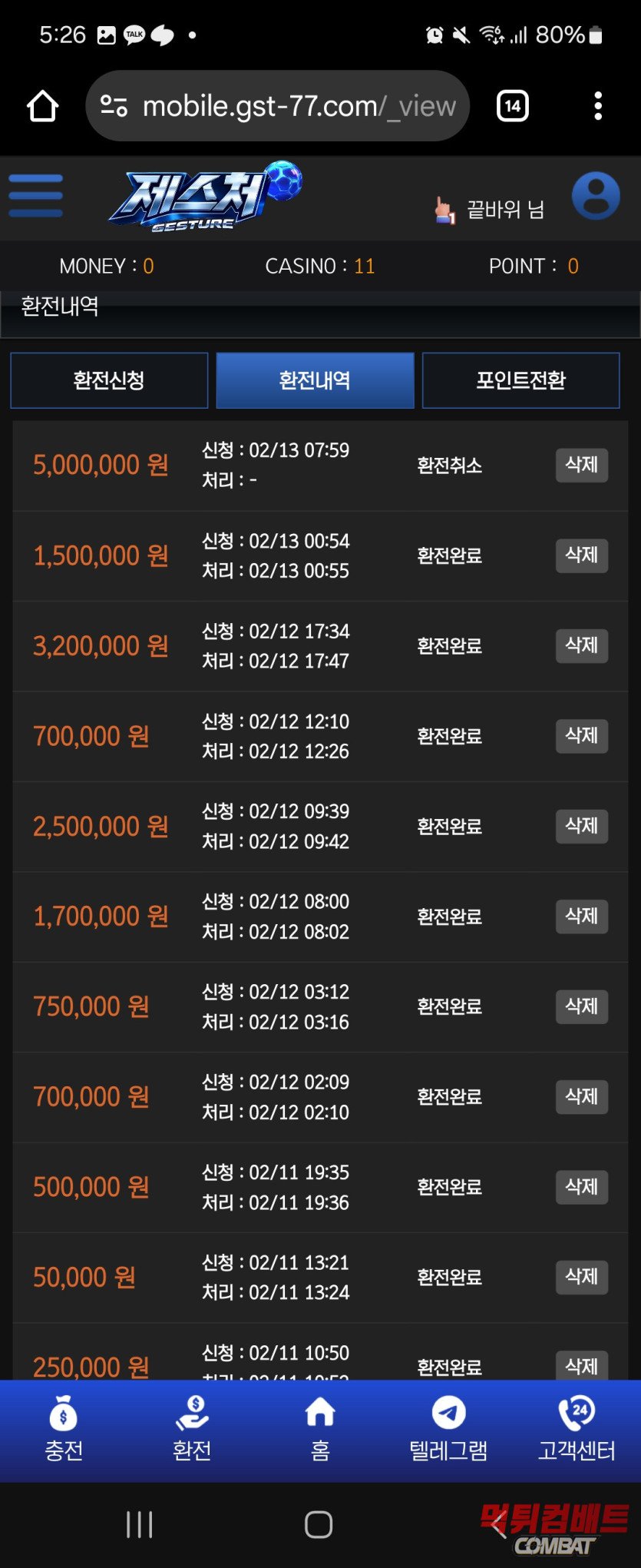
Task: Remove the 500,000 원 withdrawal entry
Action: click(581, 1187)
